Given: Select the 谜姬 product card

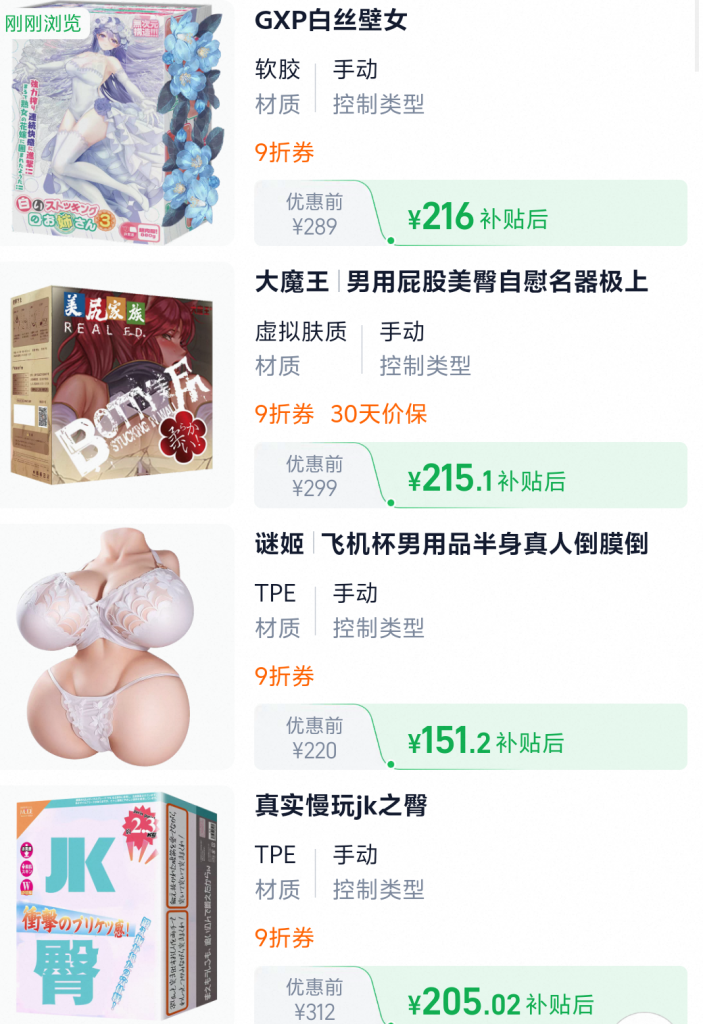Looking at the screenshot, I should [x=451, y=544].
